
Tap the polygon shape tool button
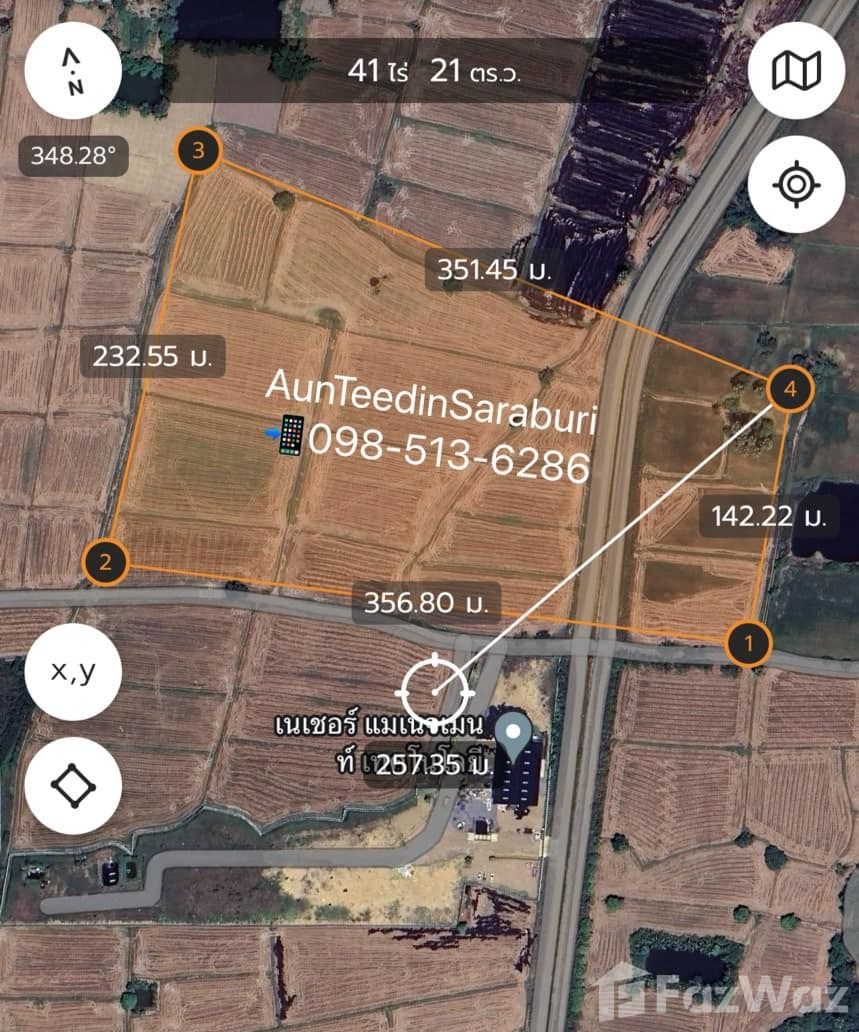[73, 785]
